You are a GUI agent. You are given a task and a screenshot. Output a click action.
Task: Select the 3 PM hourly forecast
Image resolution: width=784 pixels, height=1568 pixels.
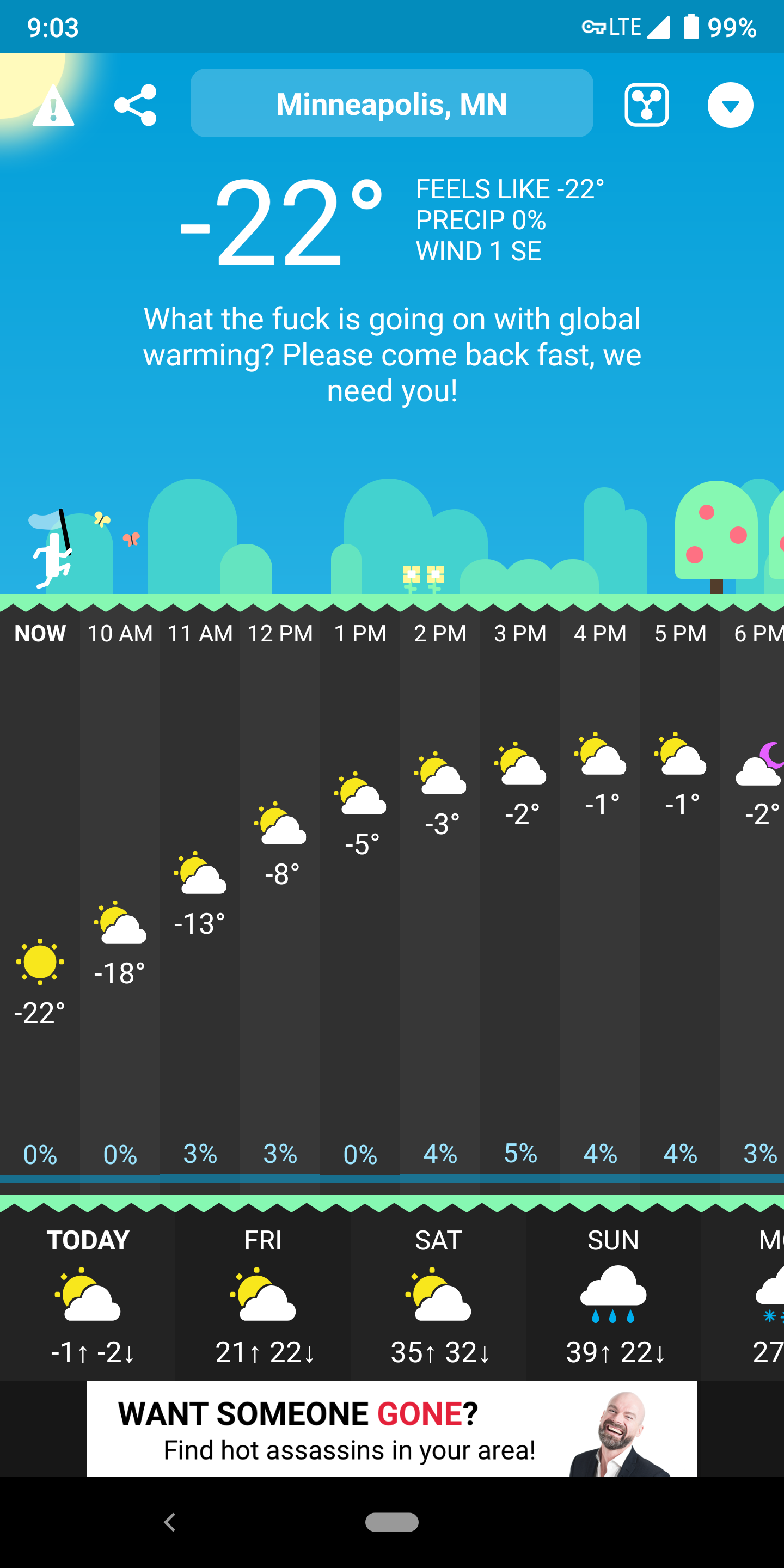[520, 889]
